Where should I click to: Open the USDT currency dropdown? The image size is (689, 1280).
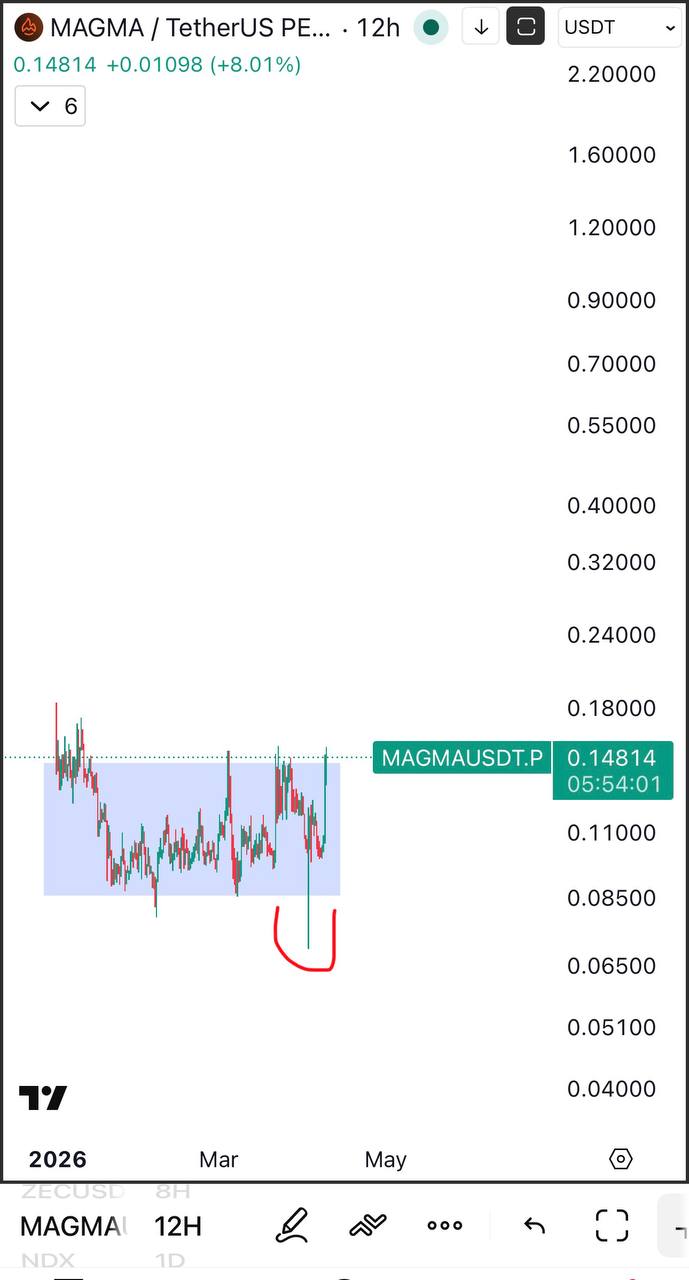tap(620, 27)
